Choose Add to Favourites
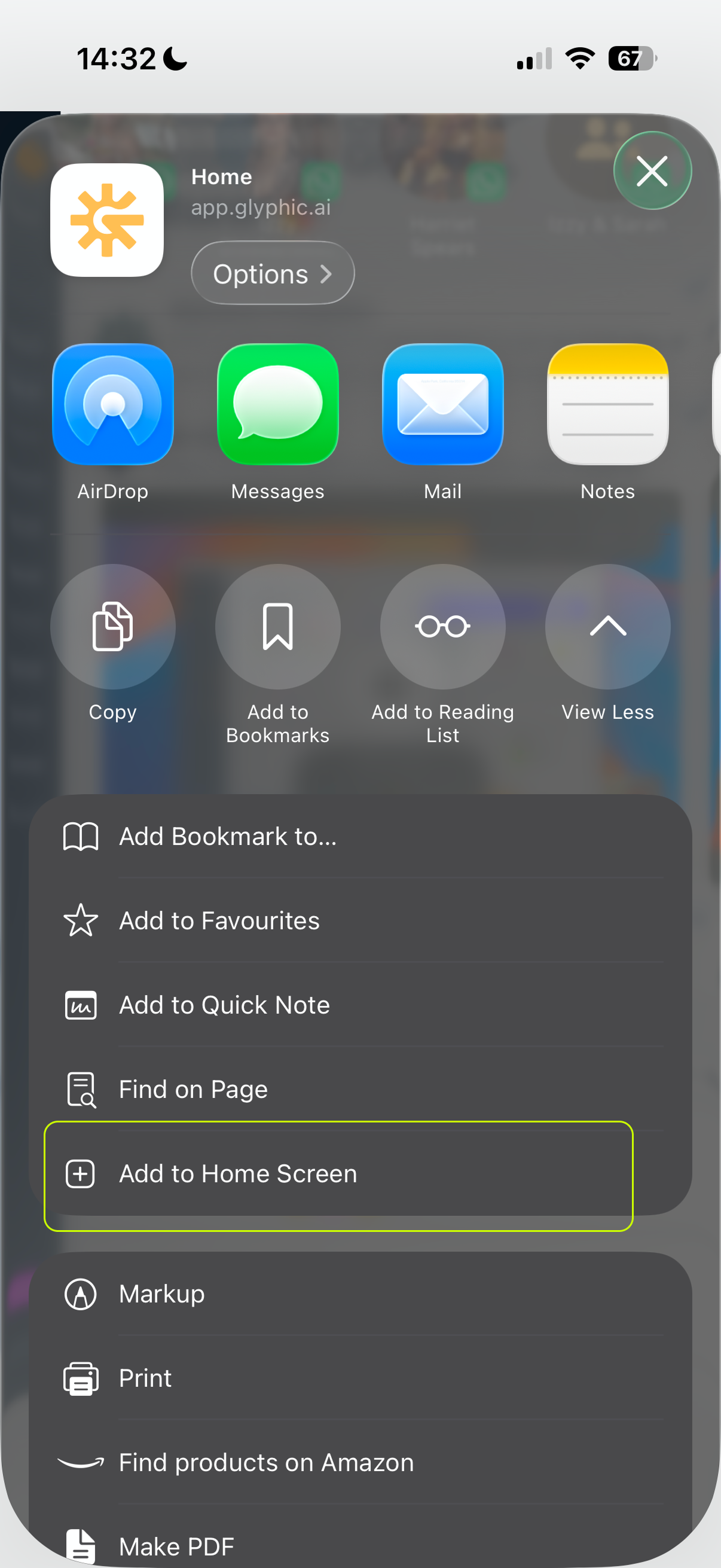This screenshot has width=721, height=1568. point(359,920)
